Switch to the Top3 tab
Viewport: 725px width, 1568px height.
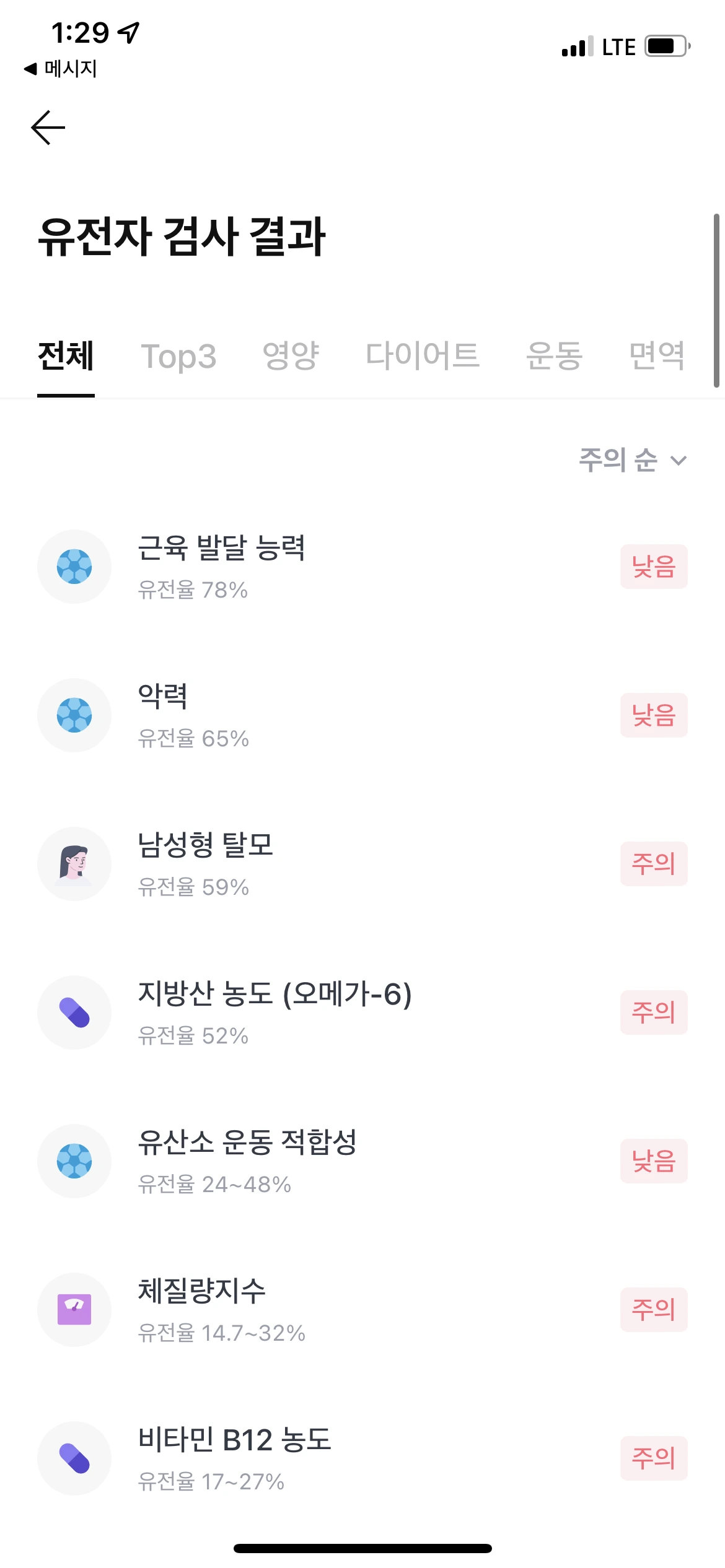click(x=178, y=356)
